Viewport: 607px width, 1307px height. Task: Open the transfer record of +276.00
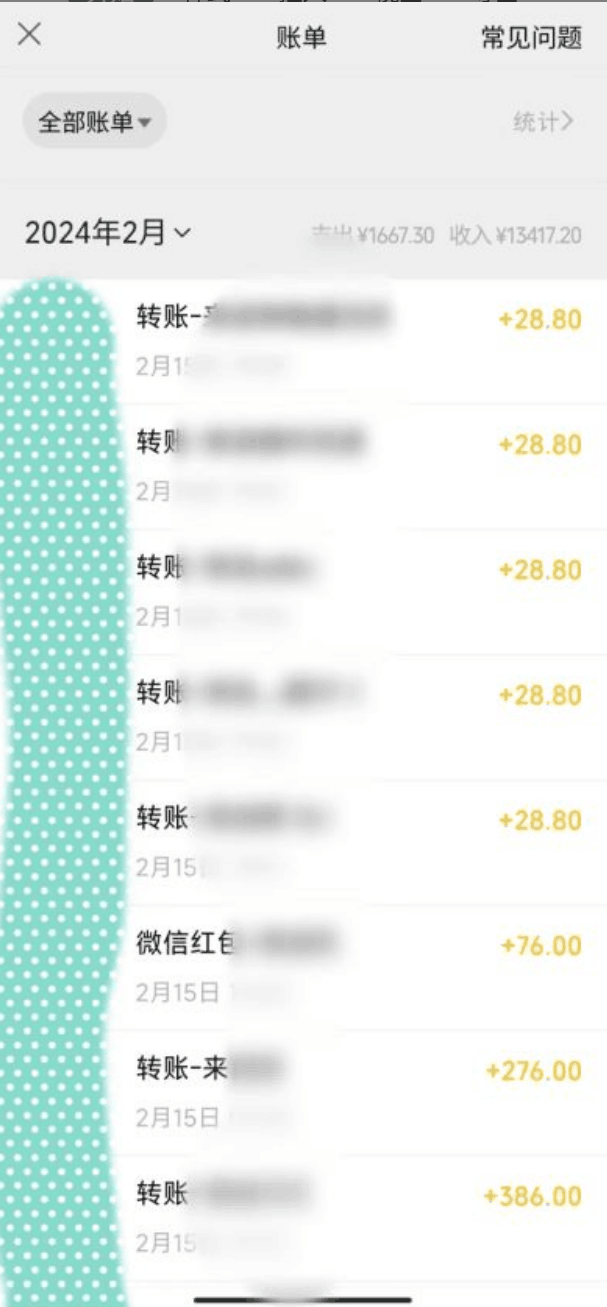tap(360, 1091)
